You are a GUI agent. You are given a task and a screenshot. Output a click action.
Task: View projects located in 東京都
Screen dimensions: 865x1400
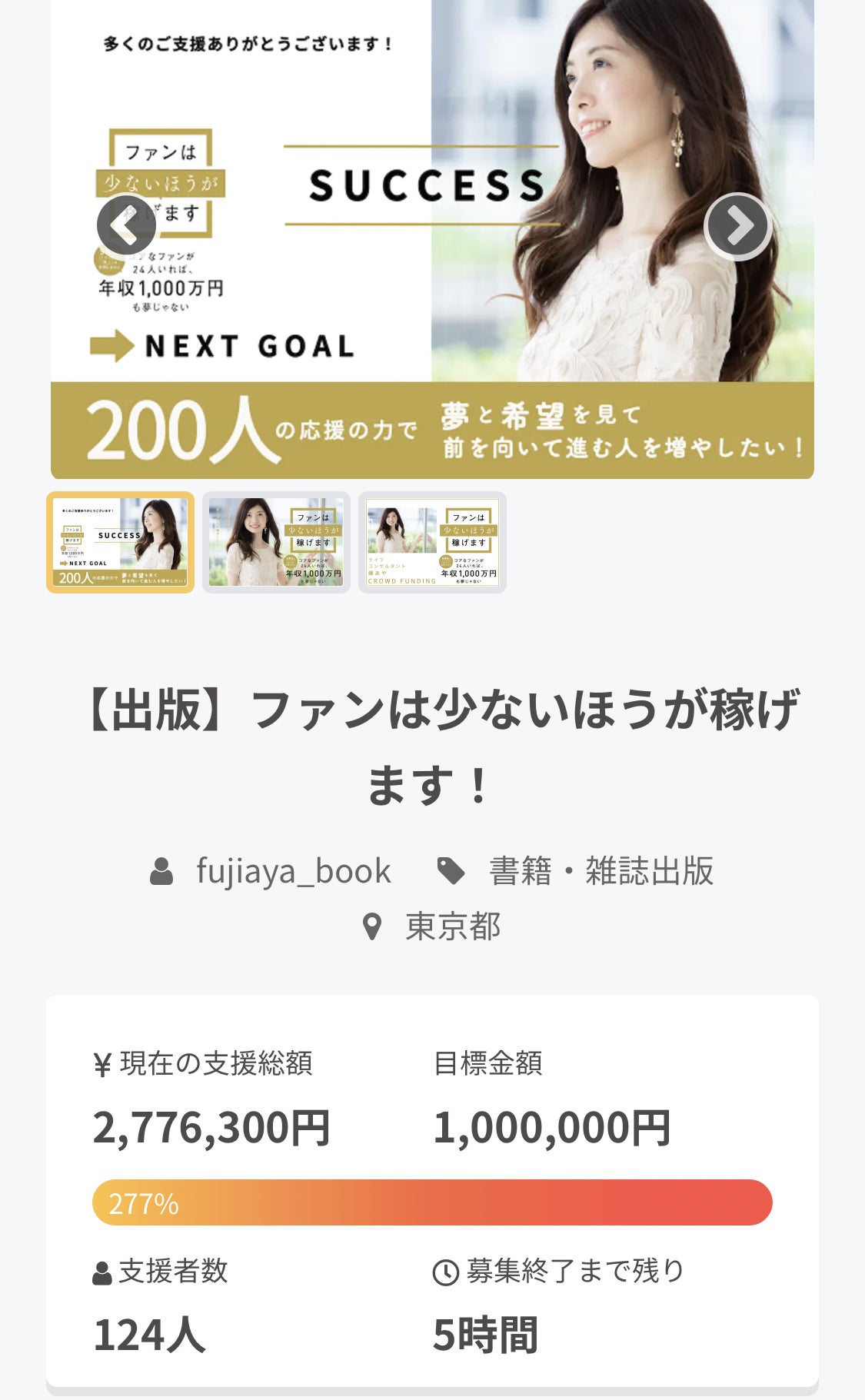point(452,926)
